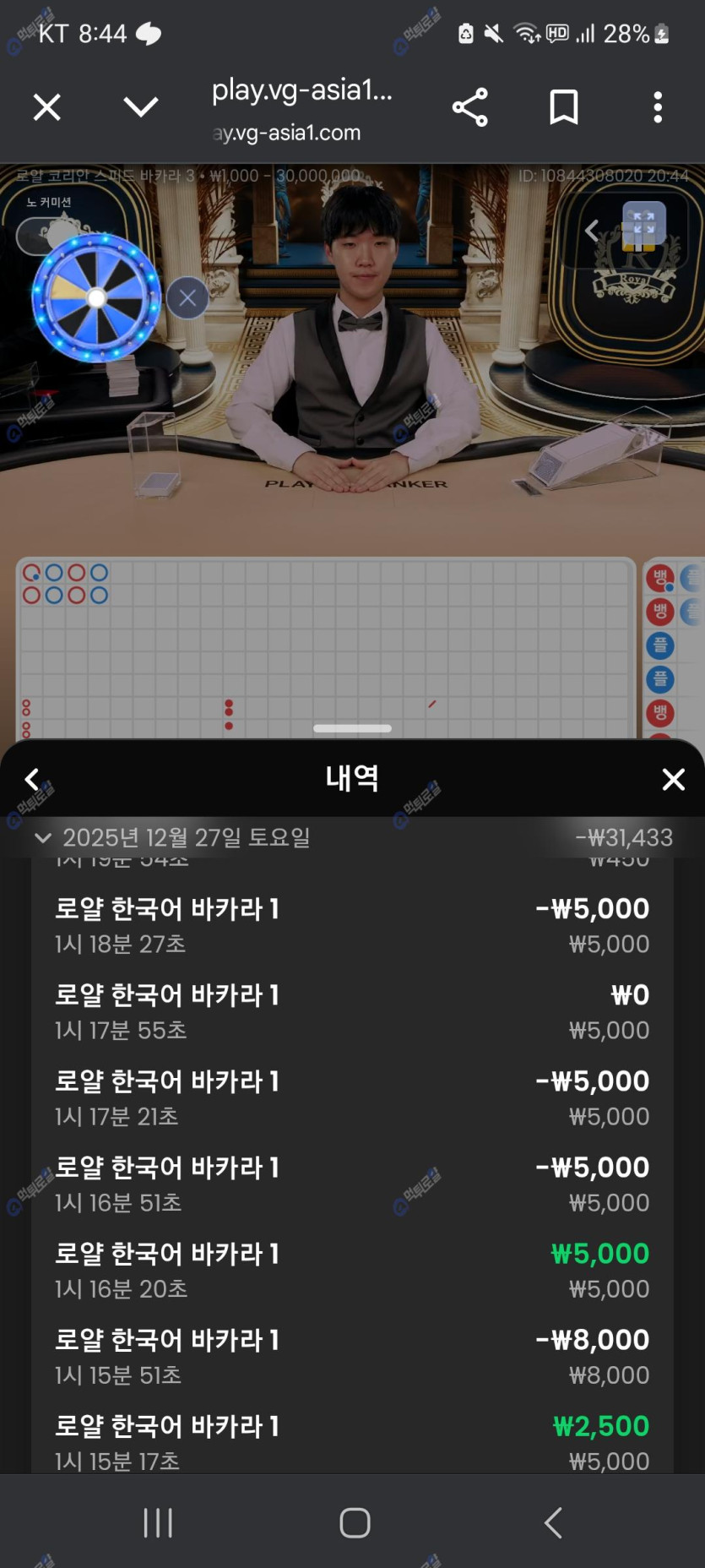Viewport: 705px width, 1568px height.
Task: Close the history panel
Action: (x=673, y=779)
